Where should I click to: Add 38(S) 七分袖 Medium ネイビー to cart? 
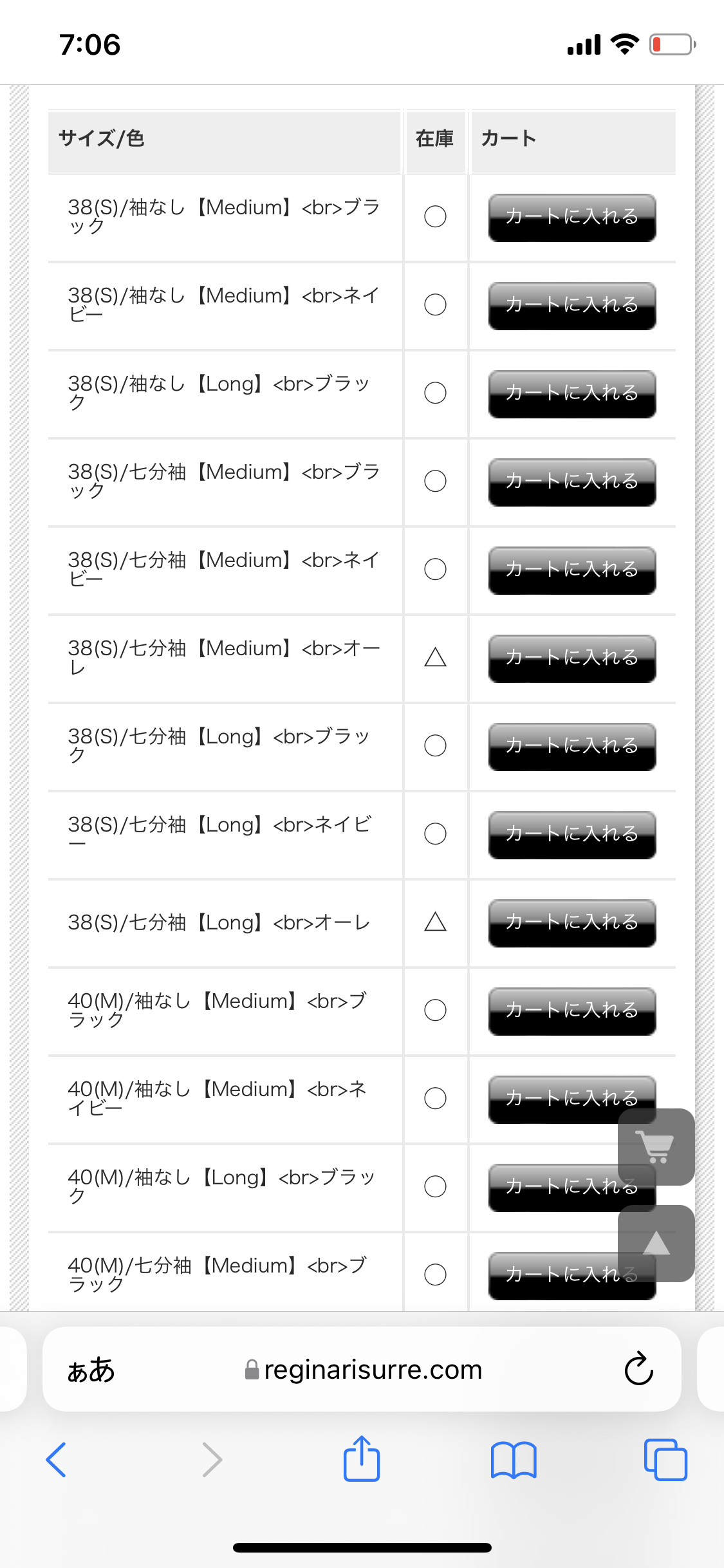(x=572, y=570)
